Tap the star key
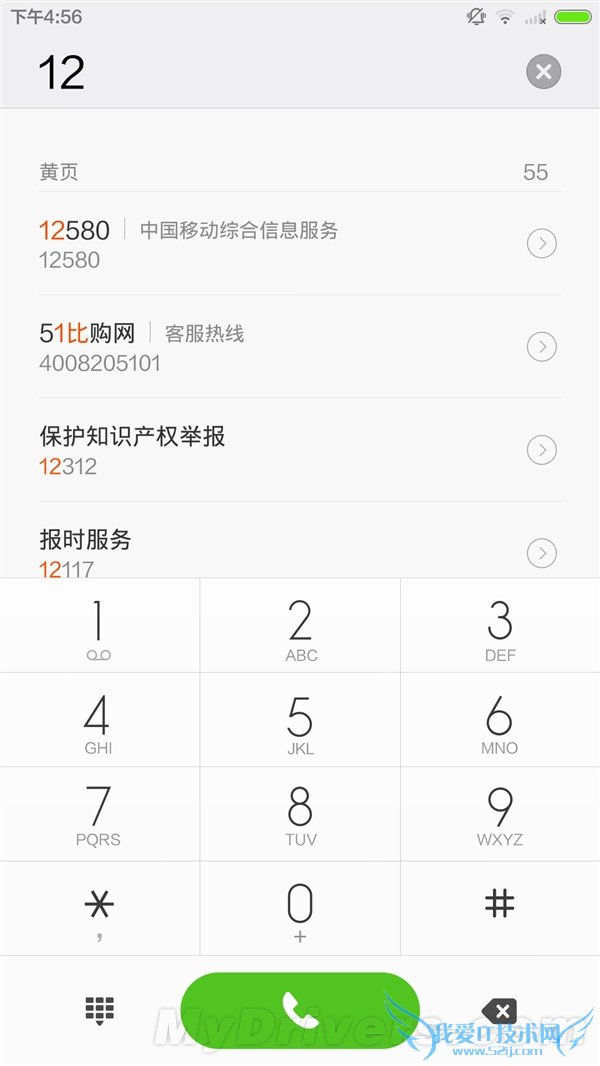 tap(98, 908)
